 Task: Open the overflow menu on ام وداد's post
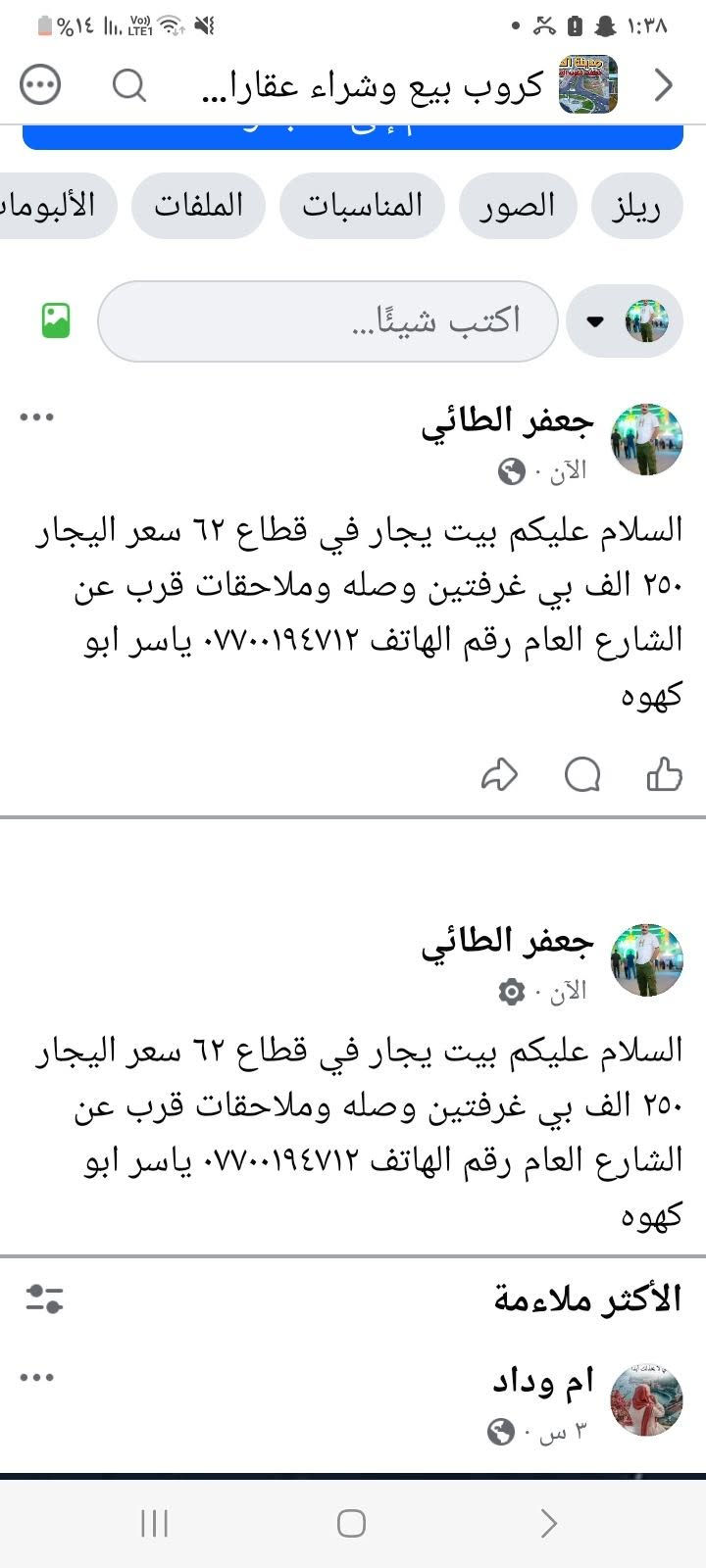click(x=37, y=1378)
